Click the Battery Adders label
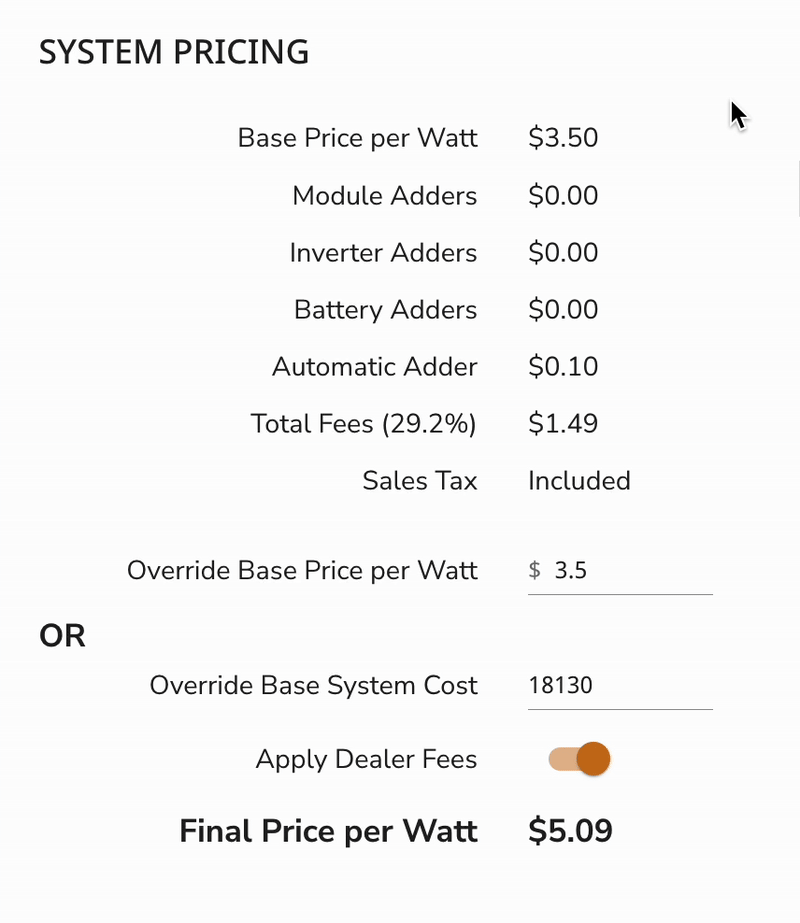The height and width of the screenshot is (923, 800). [x=385, y=310]
